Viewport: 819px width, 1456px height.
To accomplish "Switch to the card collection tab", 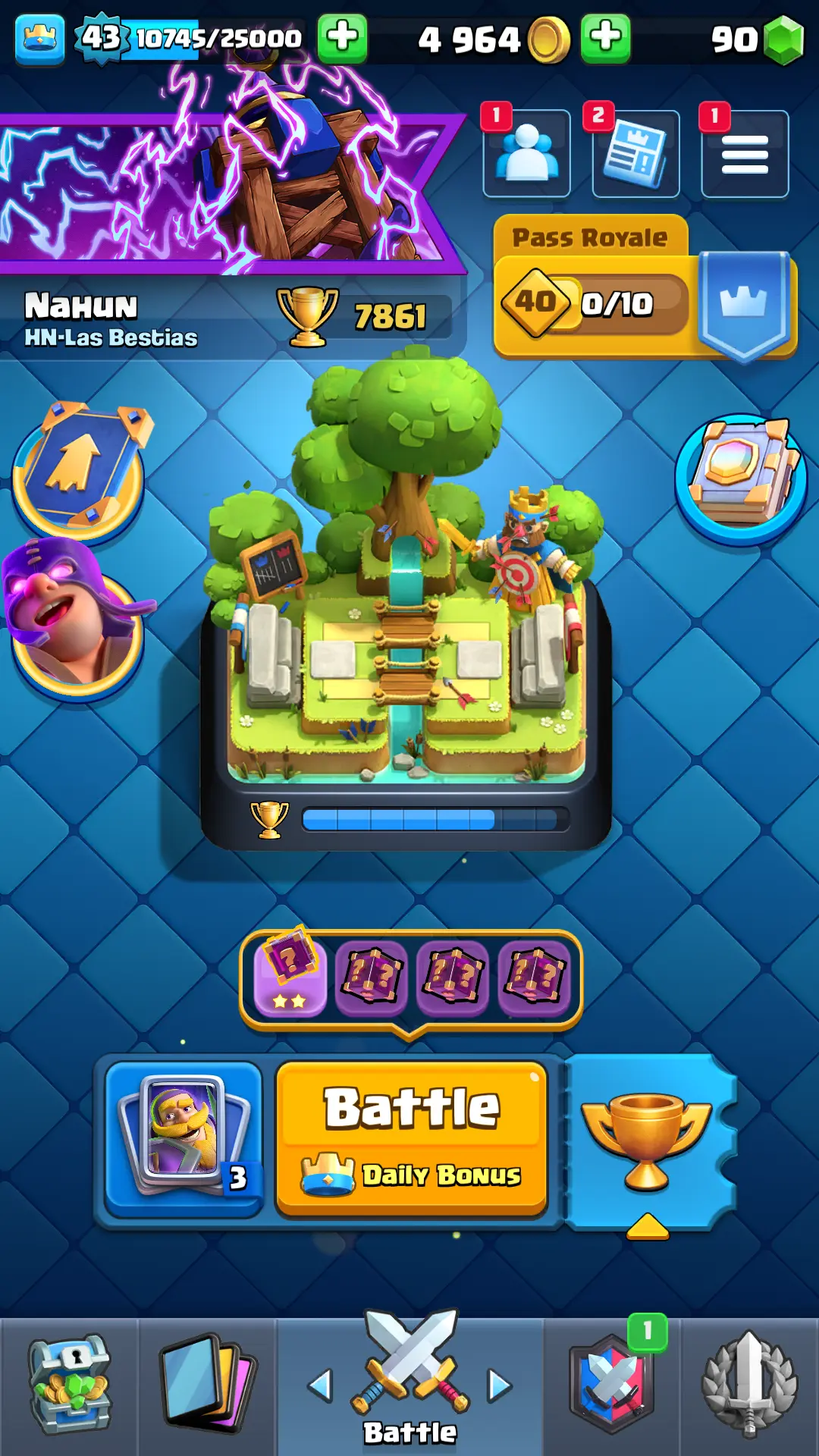I will pyautogui.click(x=206, y=1385).
